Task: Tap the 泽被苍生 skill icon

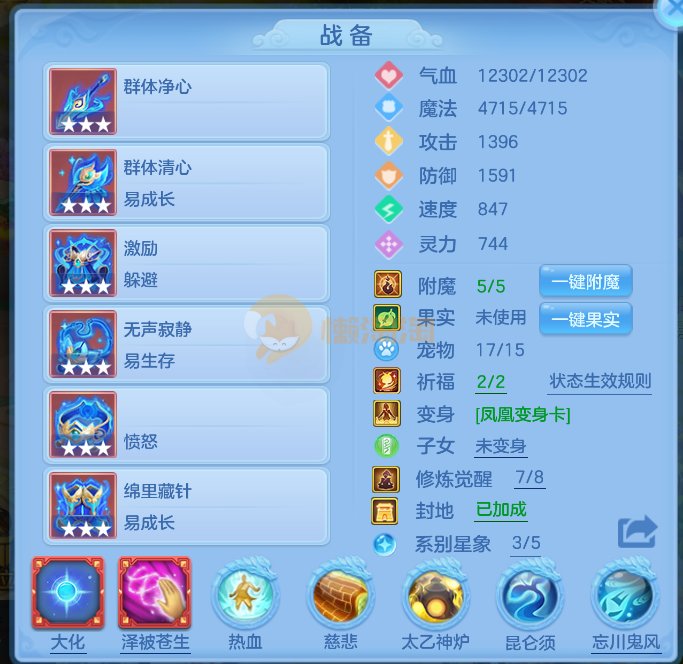Action: 153,594
